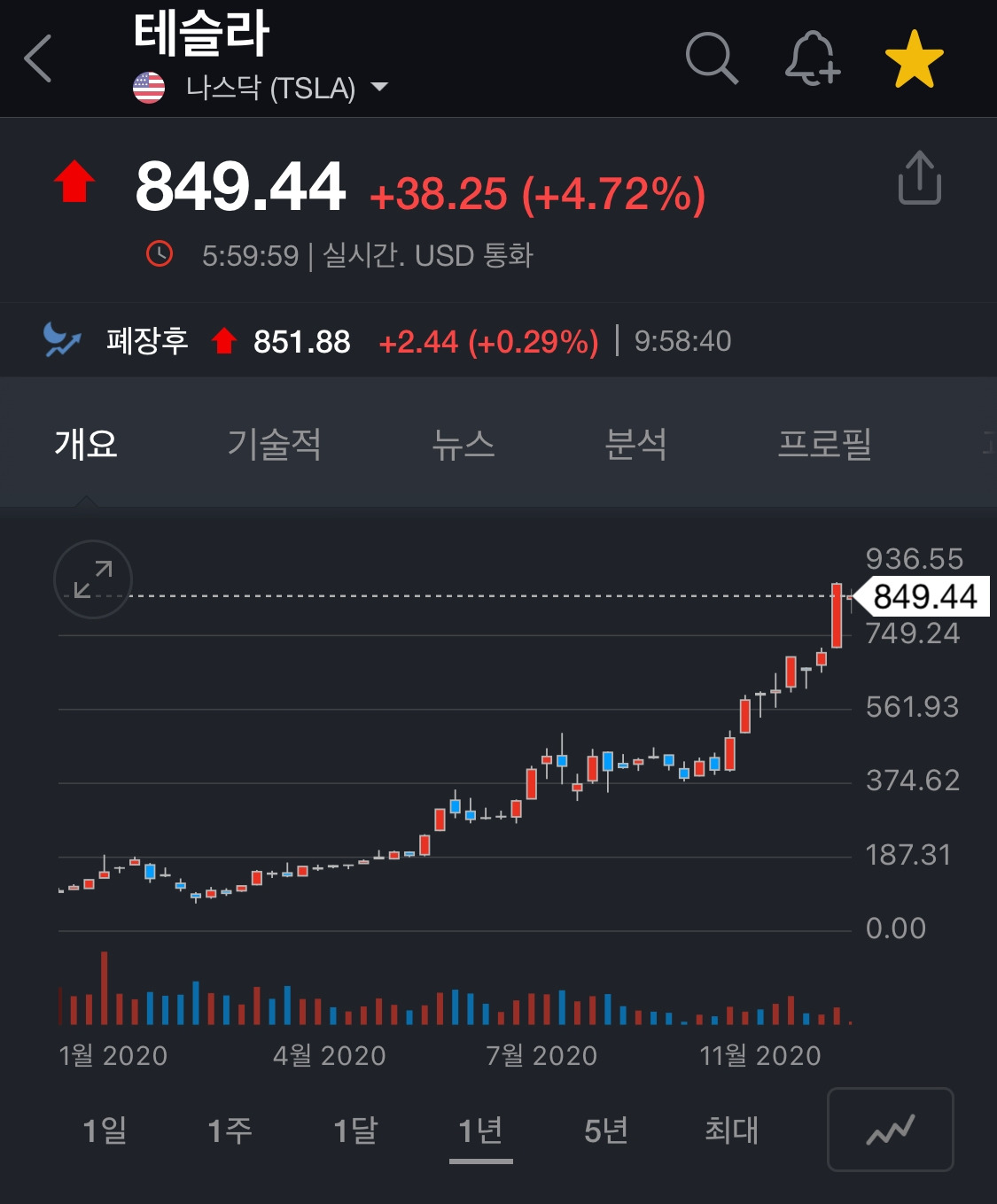
Task: Expand the chart to full screen
Action: click(x=93, y=579)
